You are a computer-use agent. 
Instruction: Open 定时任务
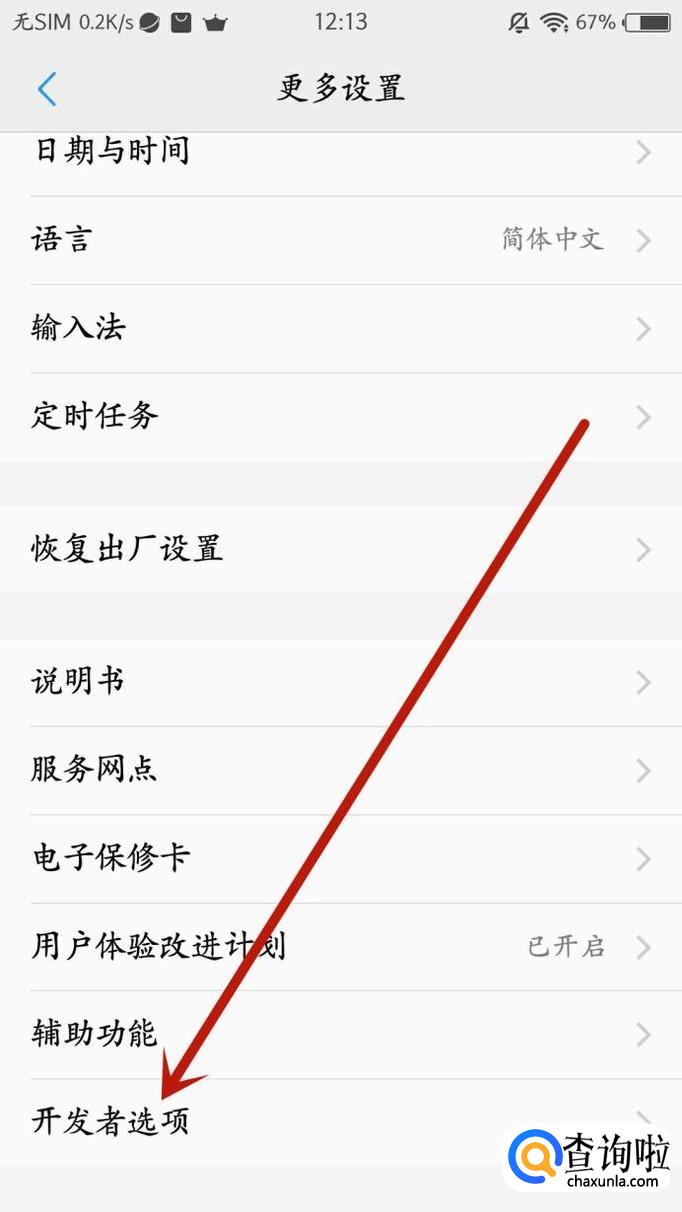pos(341,417)
